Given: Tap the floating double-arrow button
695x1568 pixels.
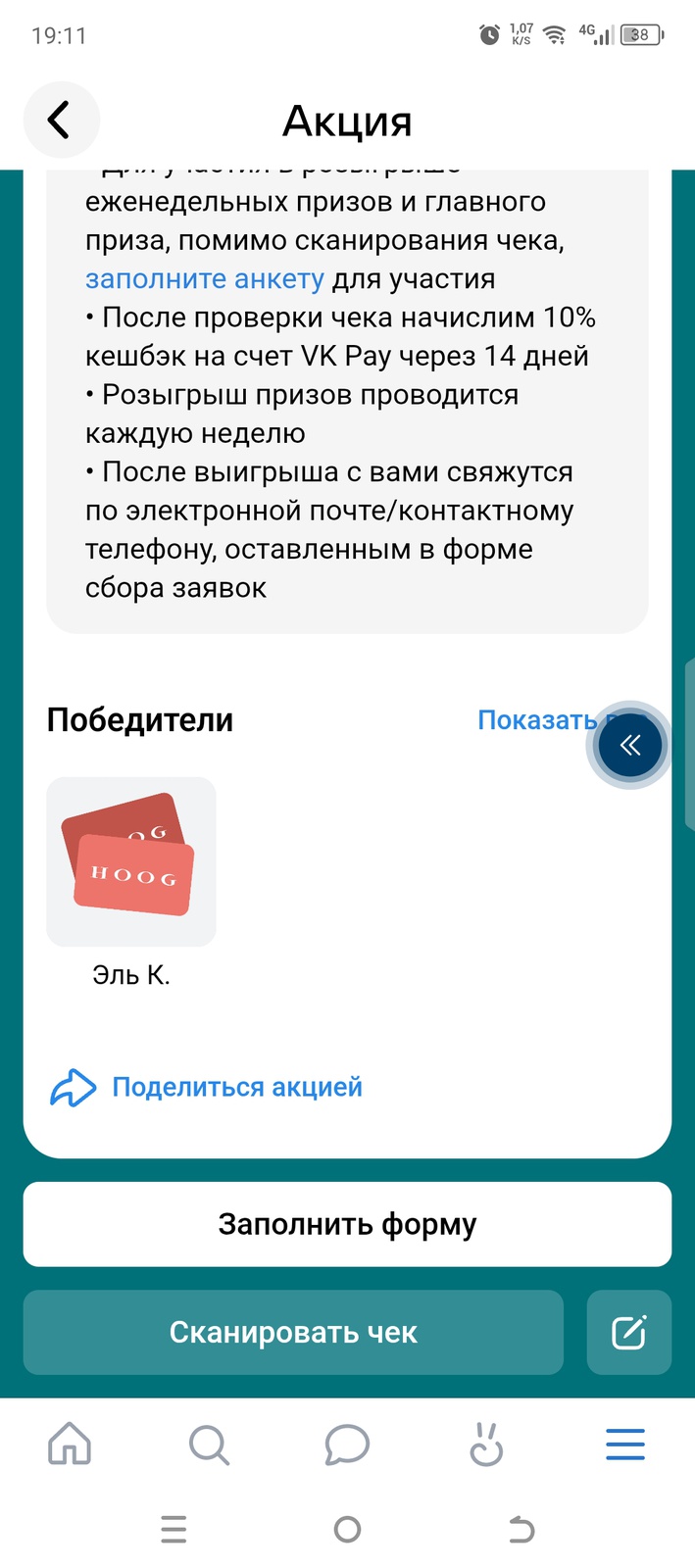Looking at the screenshot, I should pyautogui.click(x=630, y=746).
